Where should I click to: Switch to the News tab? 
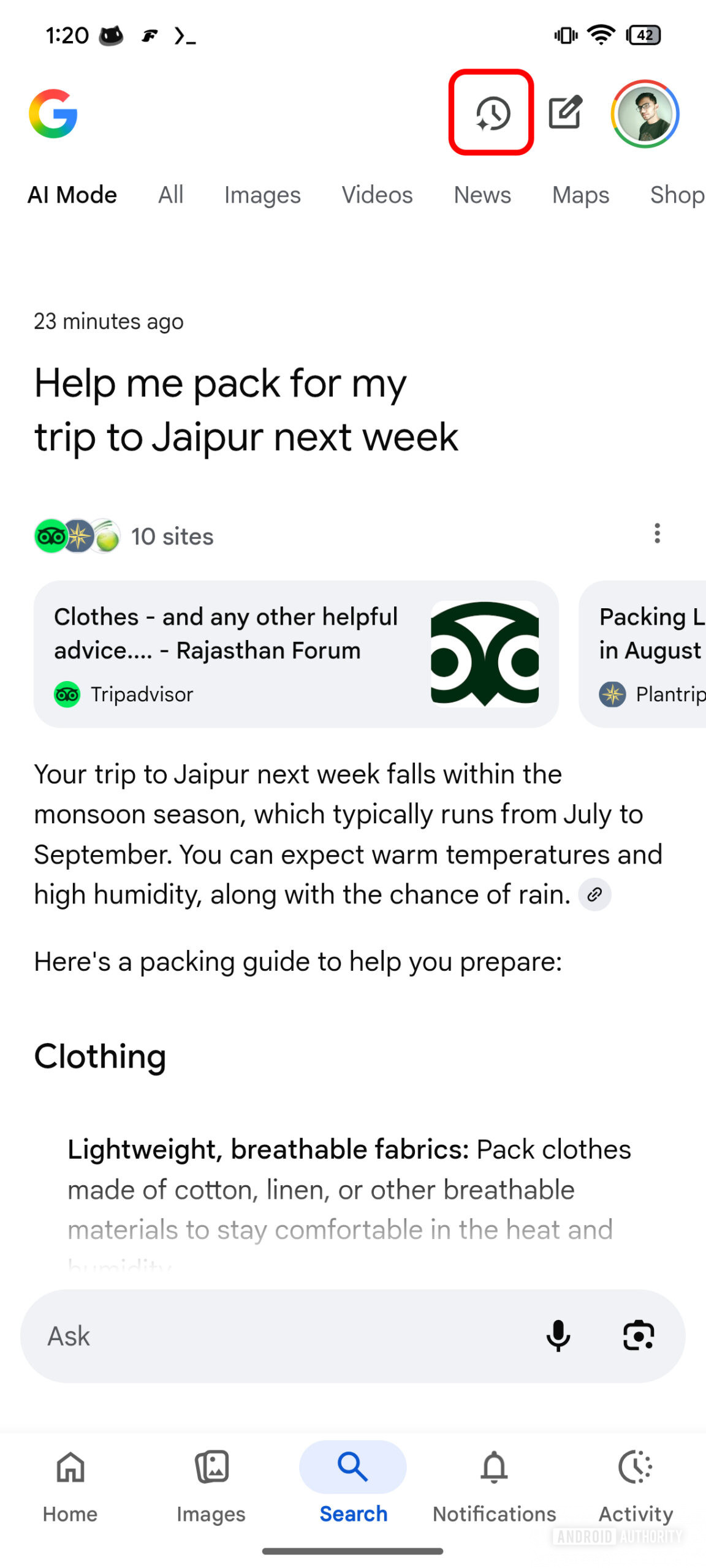pos(482,195)
